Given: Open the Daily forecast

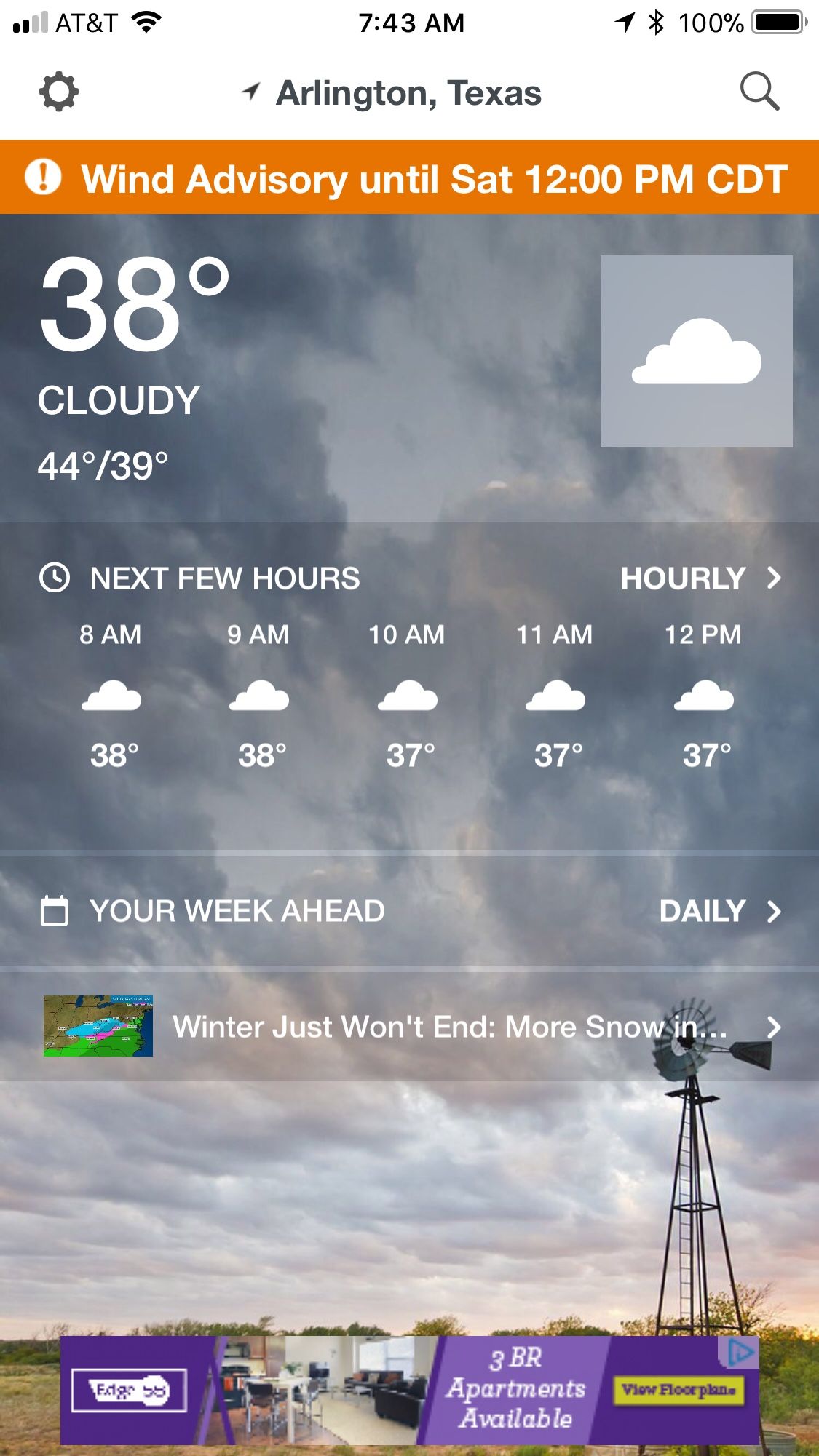Looking at the screenshot, I should coord(719,911).
